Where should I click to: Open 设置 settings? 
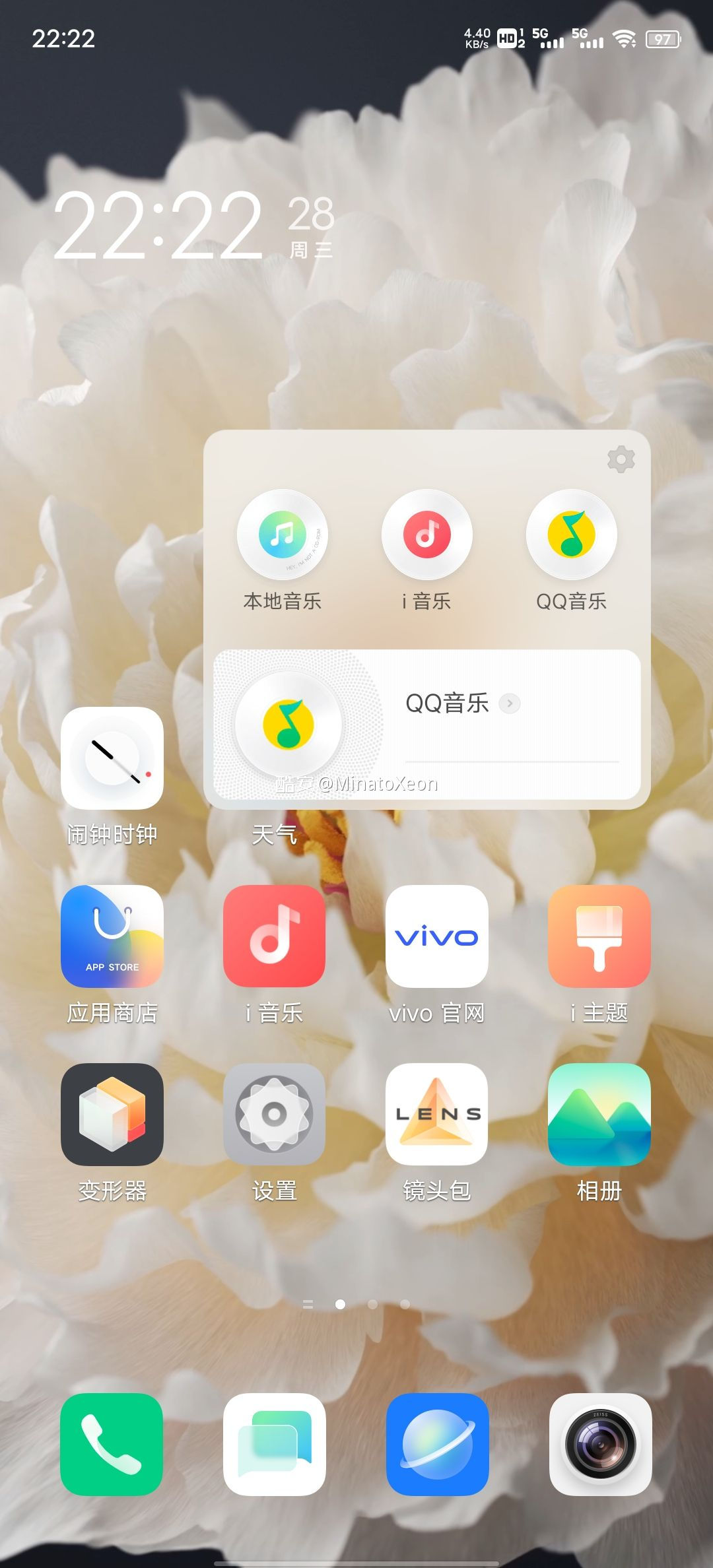pos(275,1115)
